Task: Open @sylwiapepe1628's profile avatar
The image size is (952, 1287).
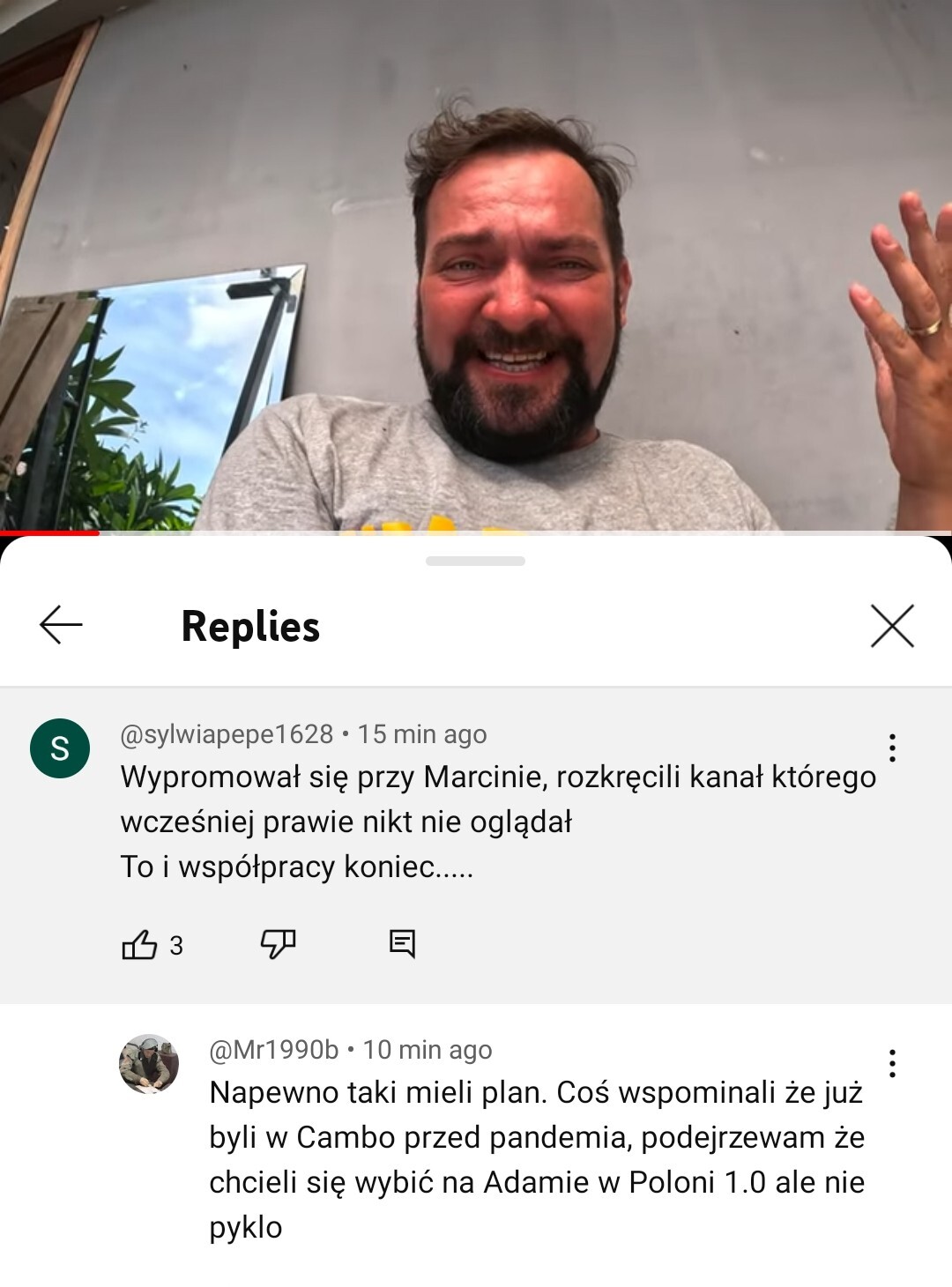Action: click(x=60, y=748)
